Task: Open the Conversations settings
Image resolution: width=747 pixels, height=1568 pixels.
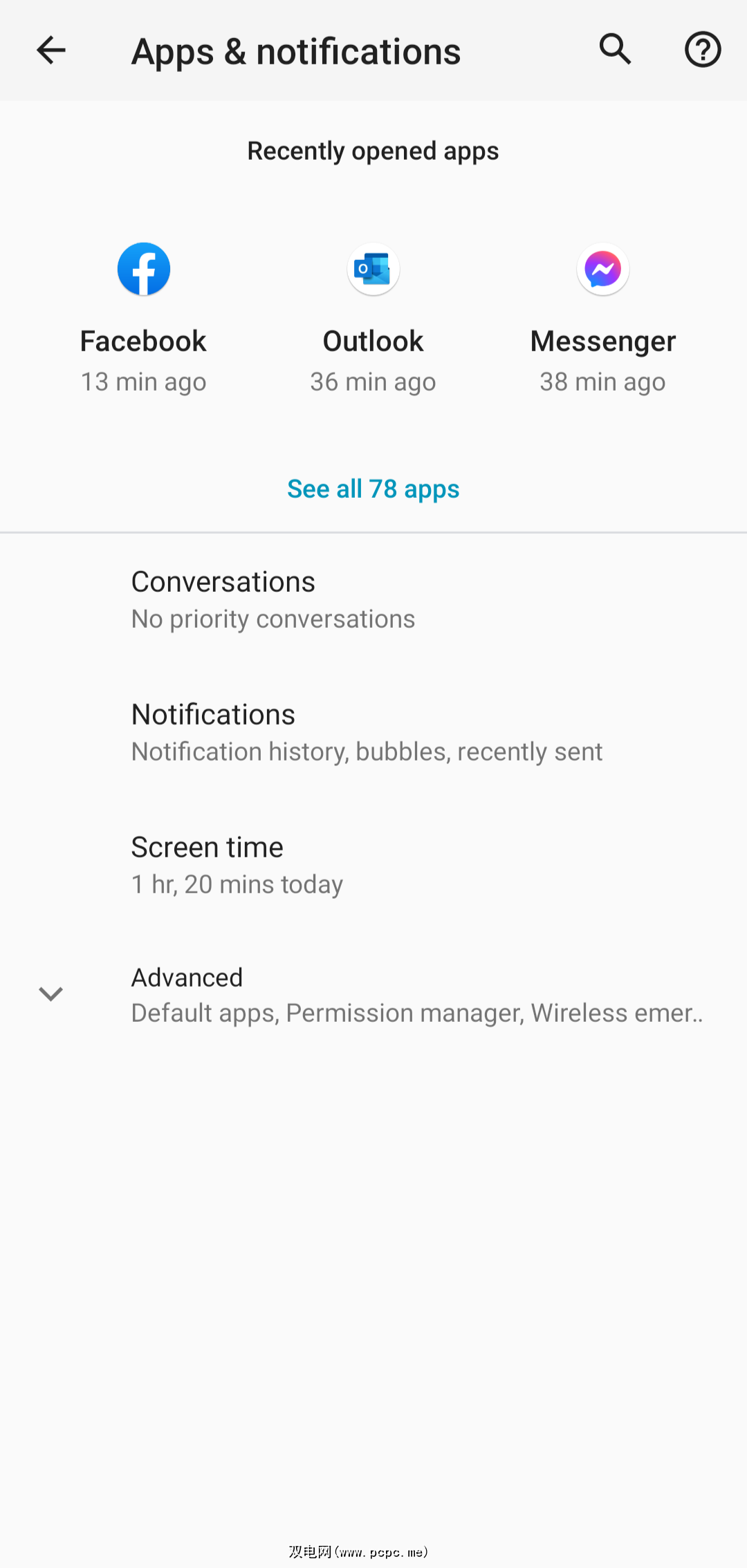Action: click(x=373, y=599)
